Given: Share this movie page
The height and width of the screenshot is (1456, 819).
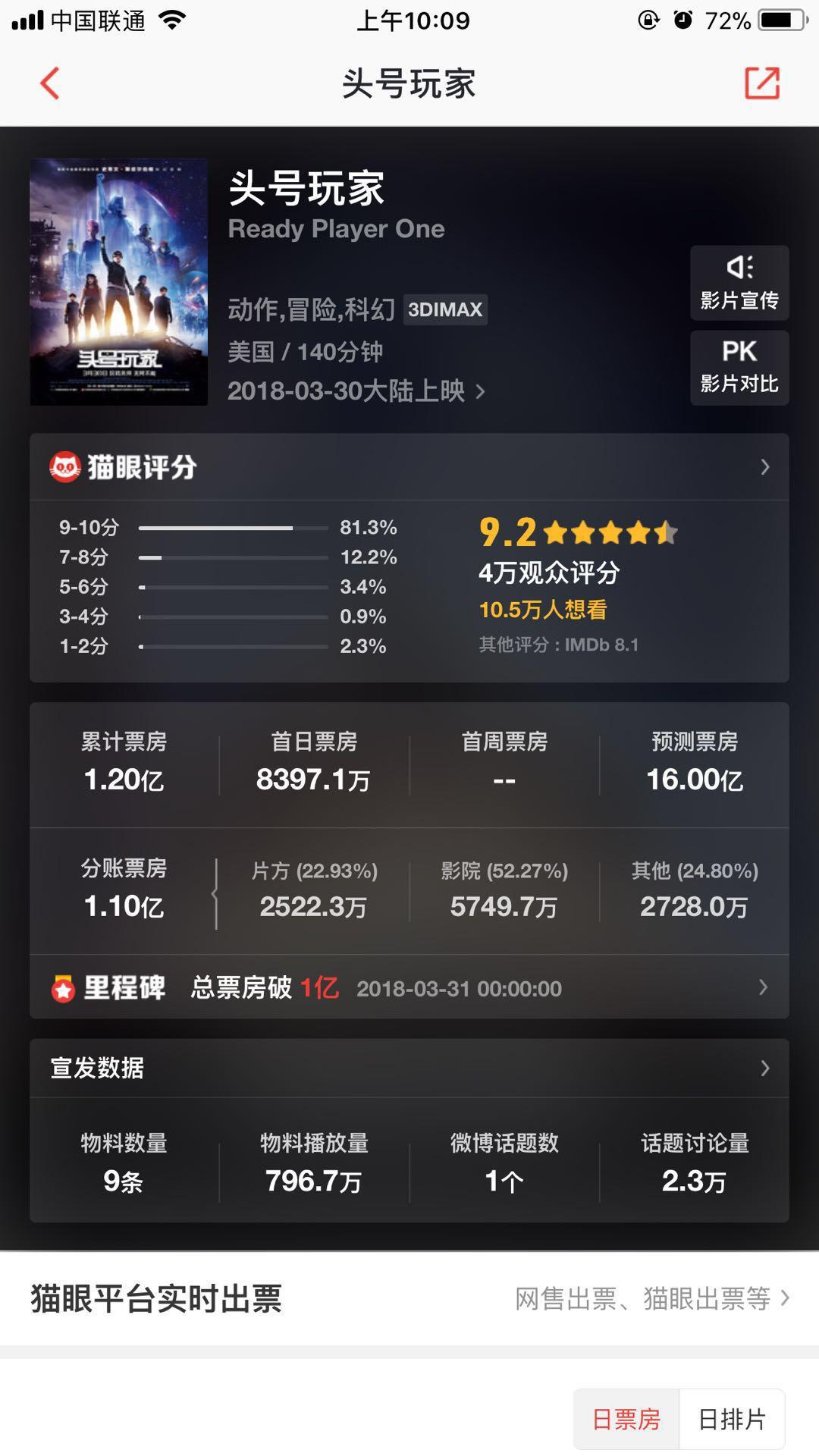Looking at the screenshot, I should tap(762, 83).
